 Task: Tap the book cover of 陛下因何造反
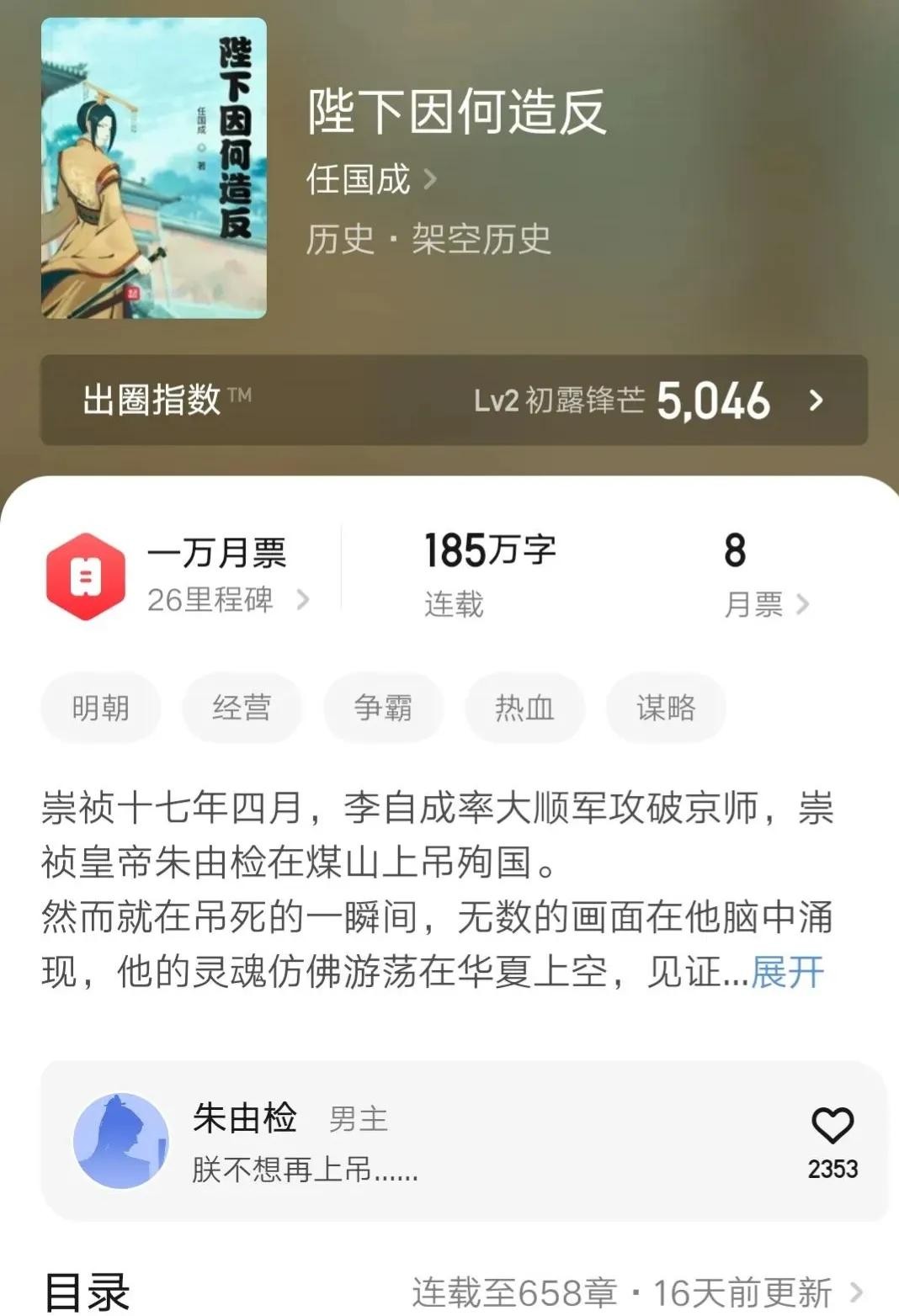pos(154,168)
